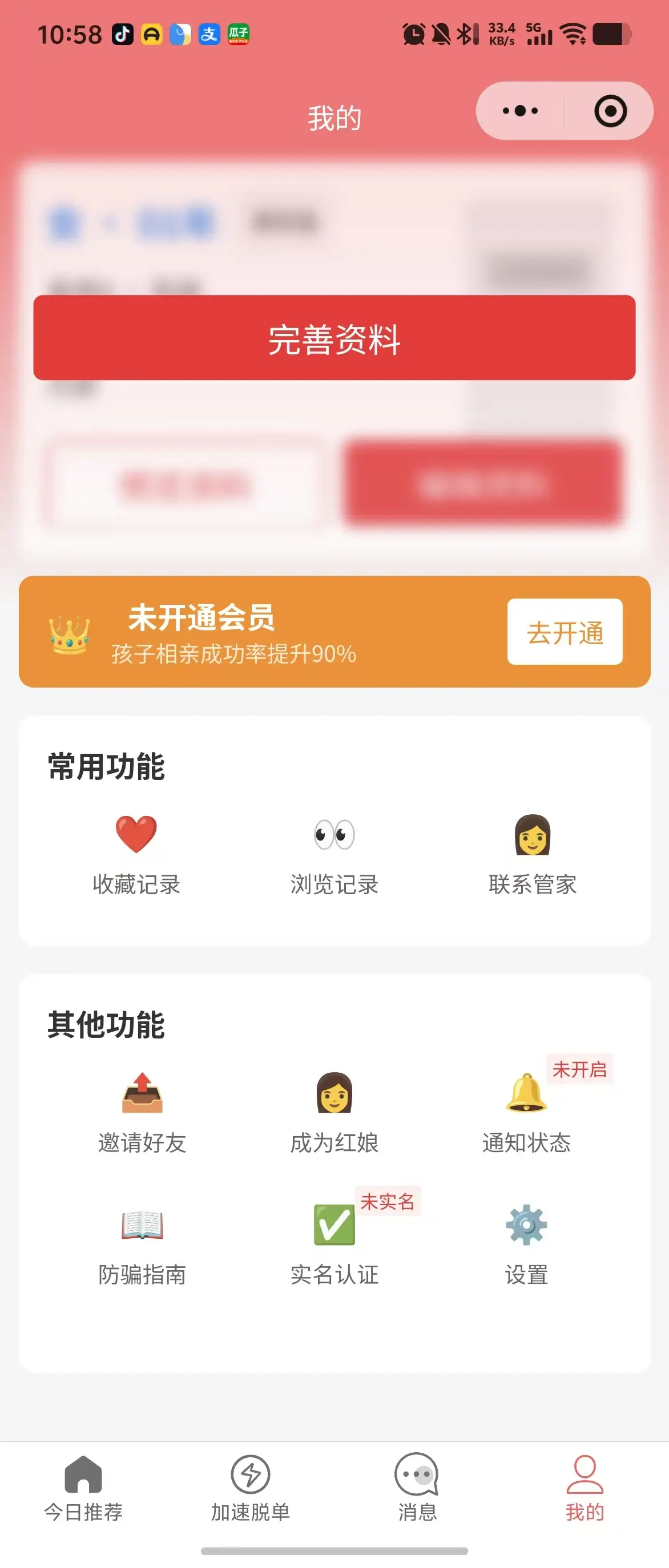
Task: Tap 去开通 to activate membership
Action: click(565, 632)
